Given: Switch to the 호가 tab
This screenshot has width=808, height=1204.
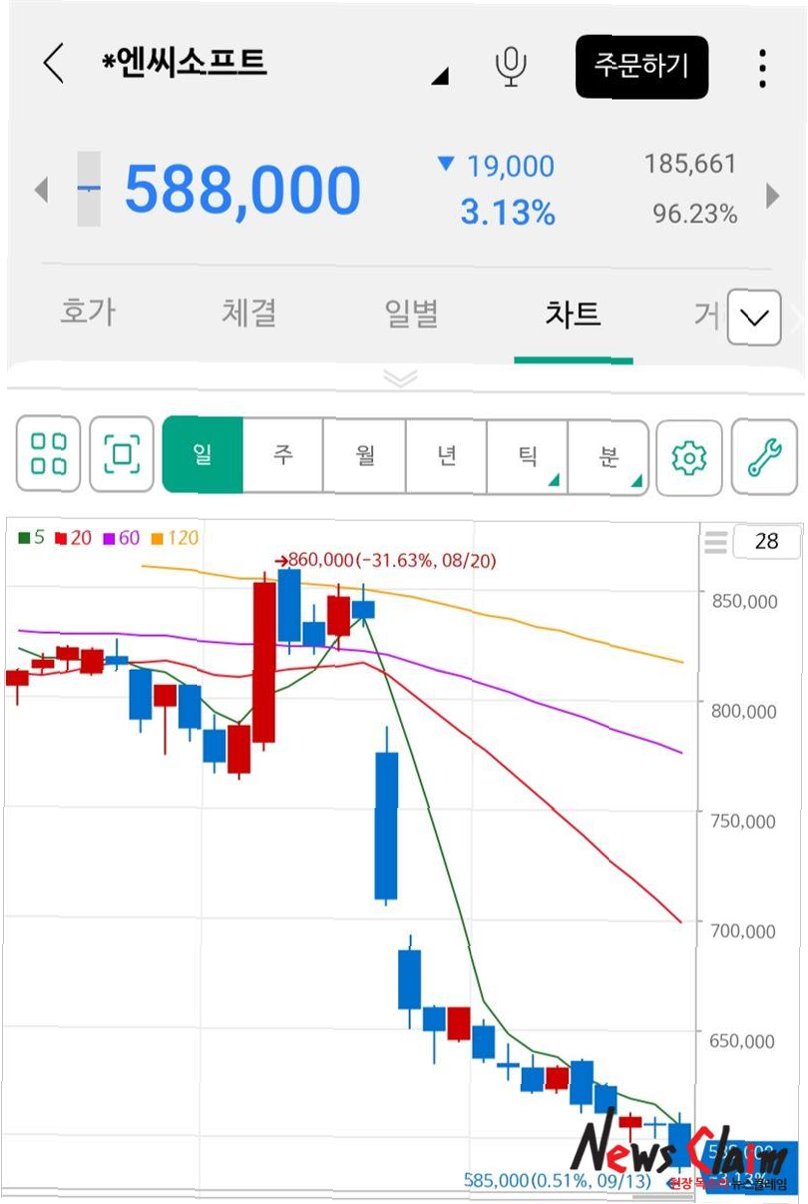Looking at the screenshot, I should (87, 314).
